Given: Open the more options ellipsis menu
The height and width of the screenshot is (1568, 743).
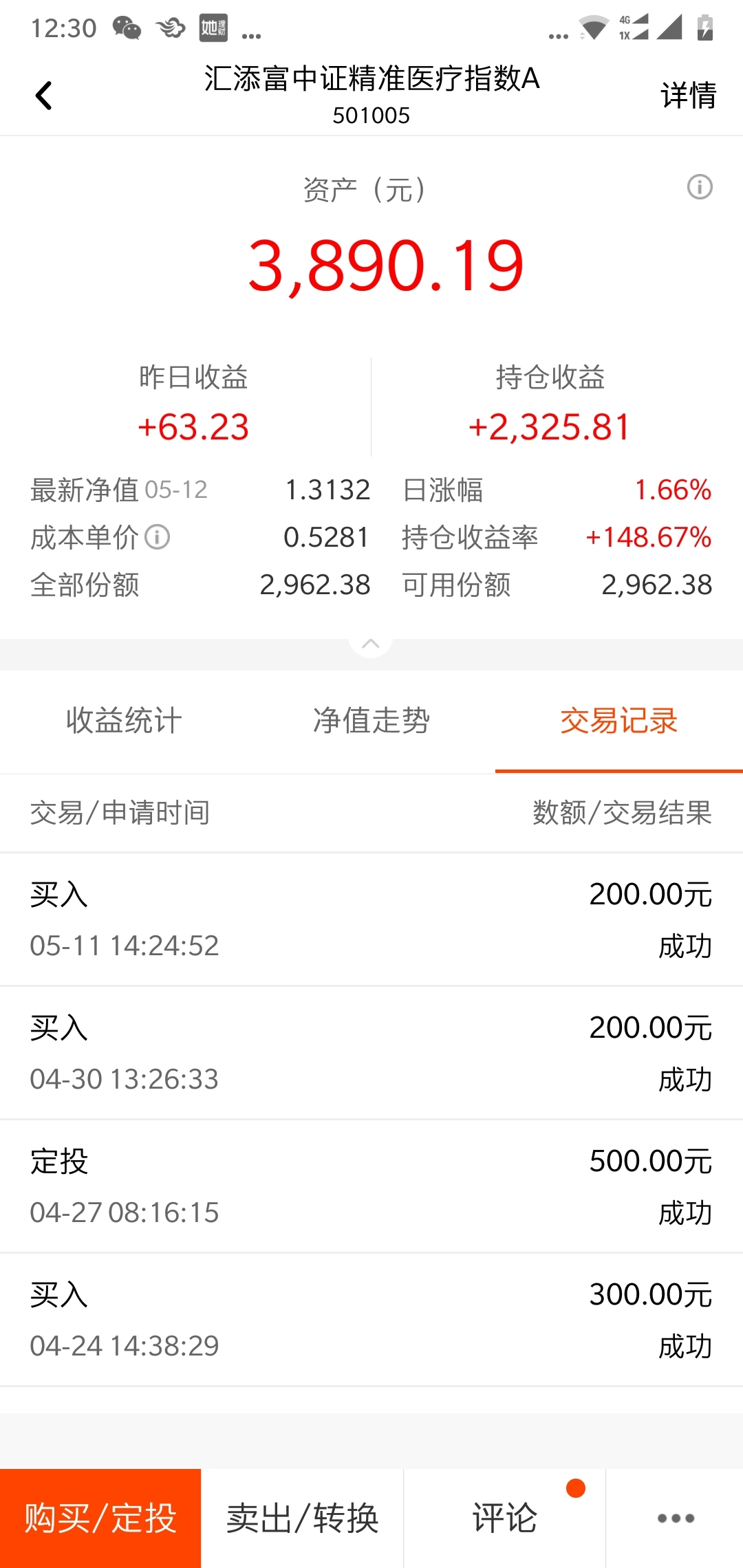Looking at the screenshot, I should [x=675, y=1518].
